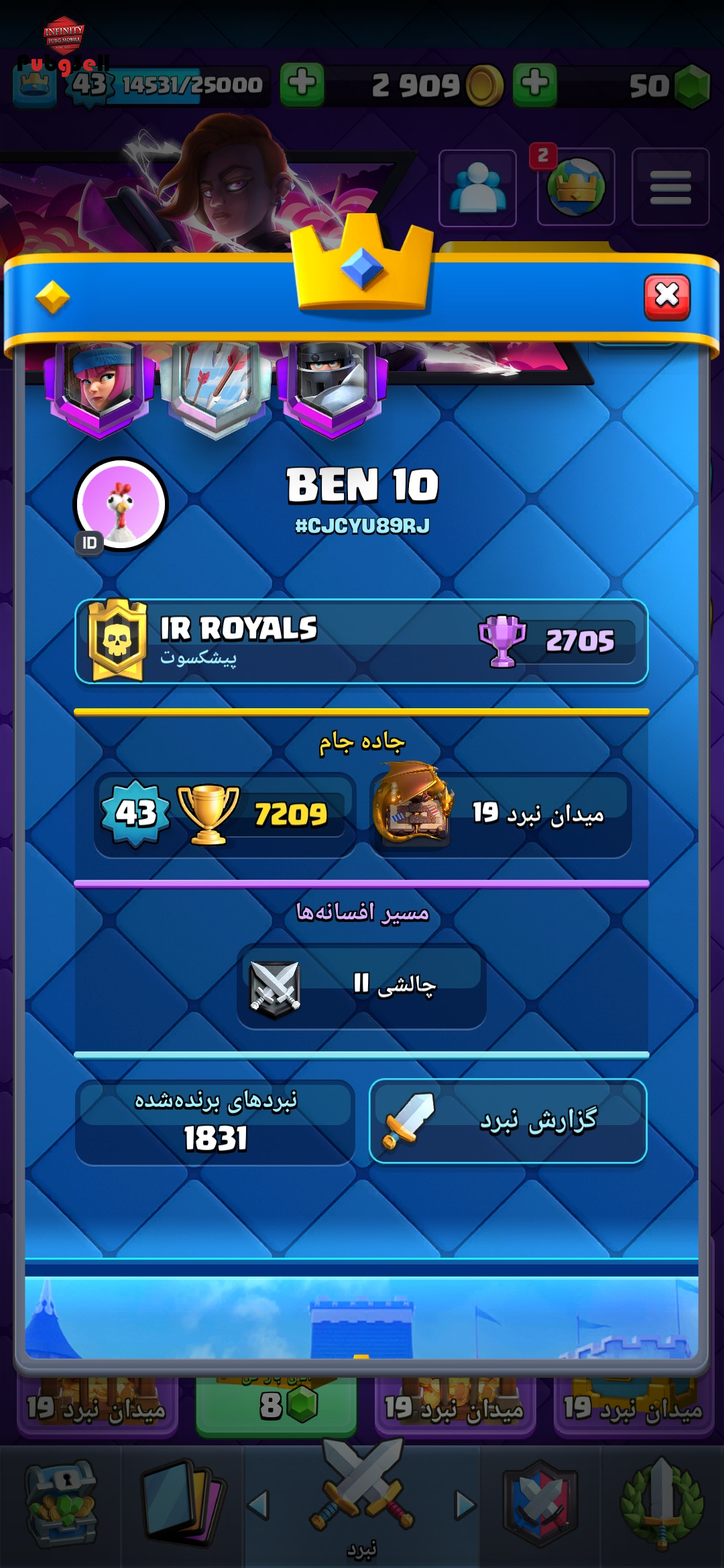Open the battle log button
Image resolution: width=724 pixels, height=1568 pixels.
click(507, 1121)
